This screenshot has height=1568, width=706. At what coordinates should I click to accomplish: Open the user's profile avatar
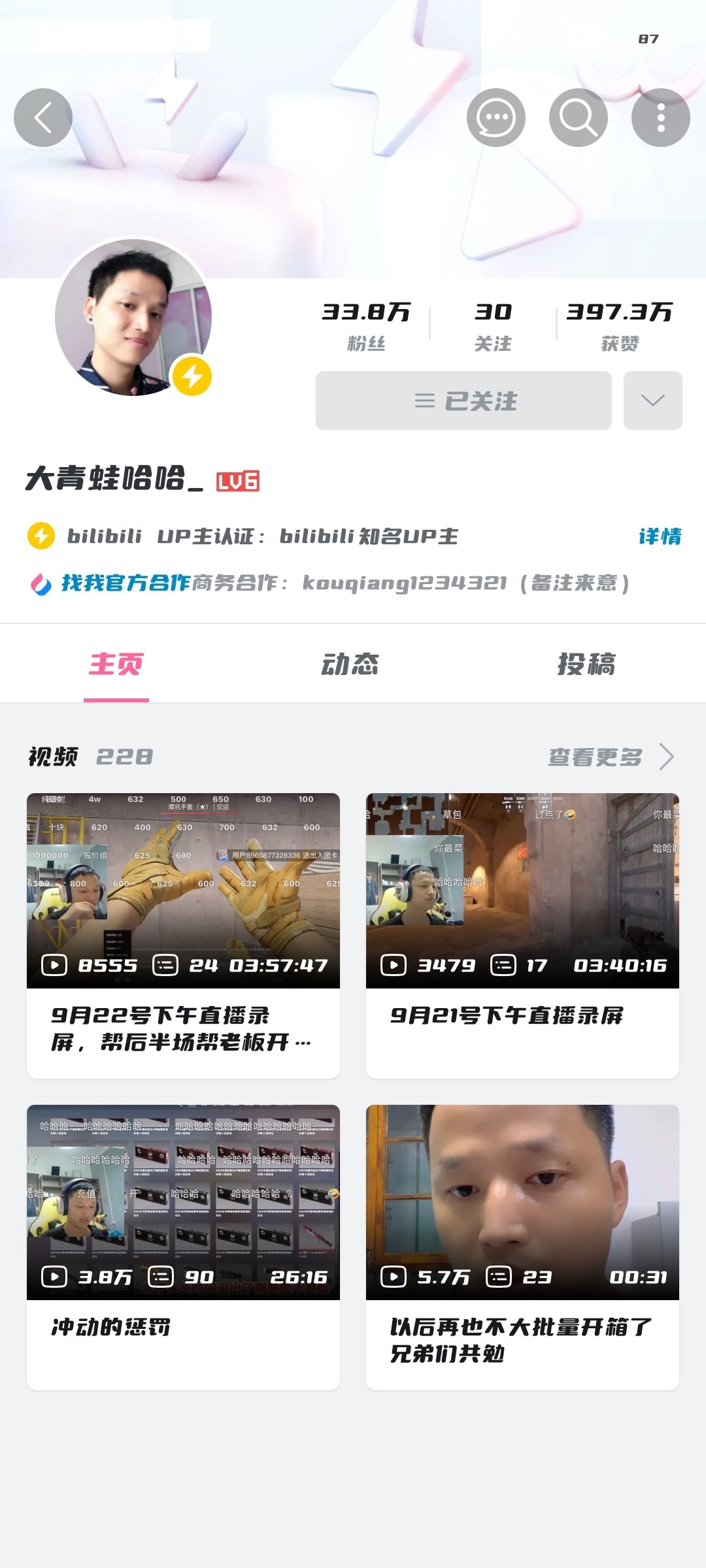click(x=133, y=318)
